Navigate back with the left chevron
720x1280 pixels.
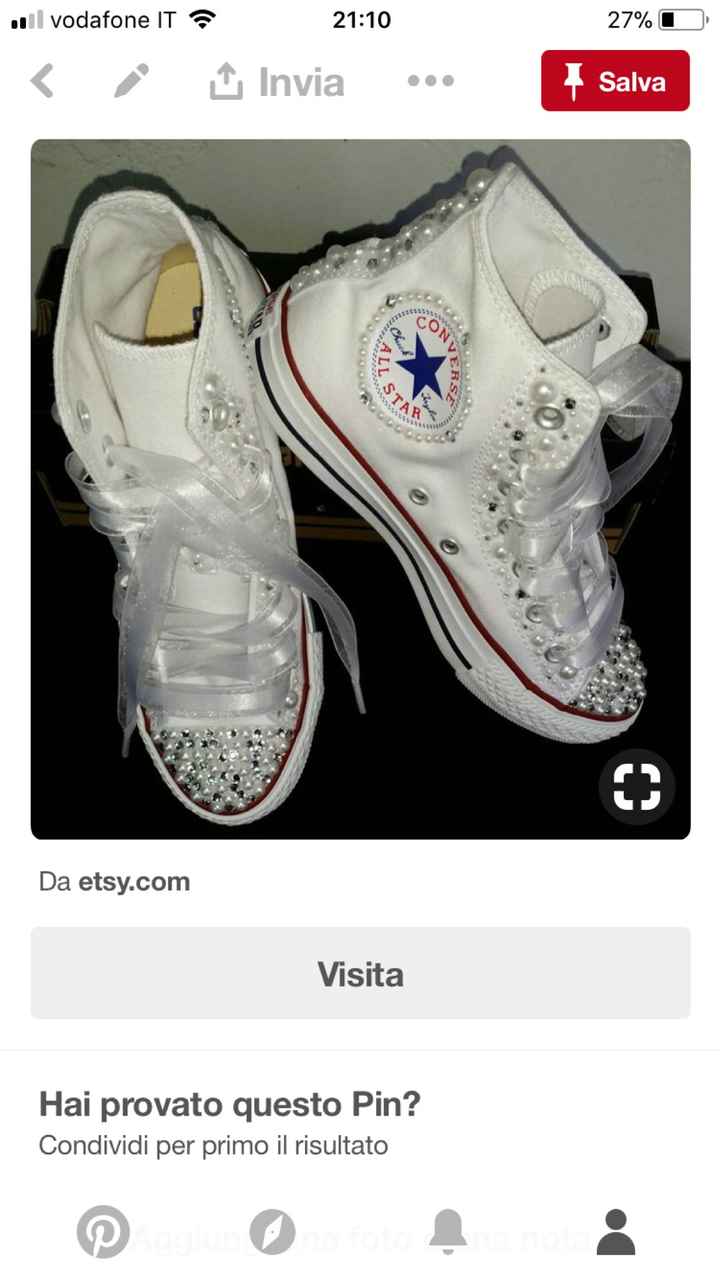coord(42,81)
